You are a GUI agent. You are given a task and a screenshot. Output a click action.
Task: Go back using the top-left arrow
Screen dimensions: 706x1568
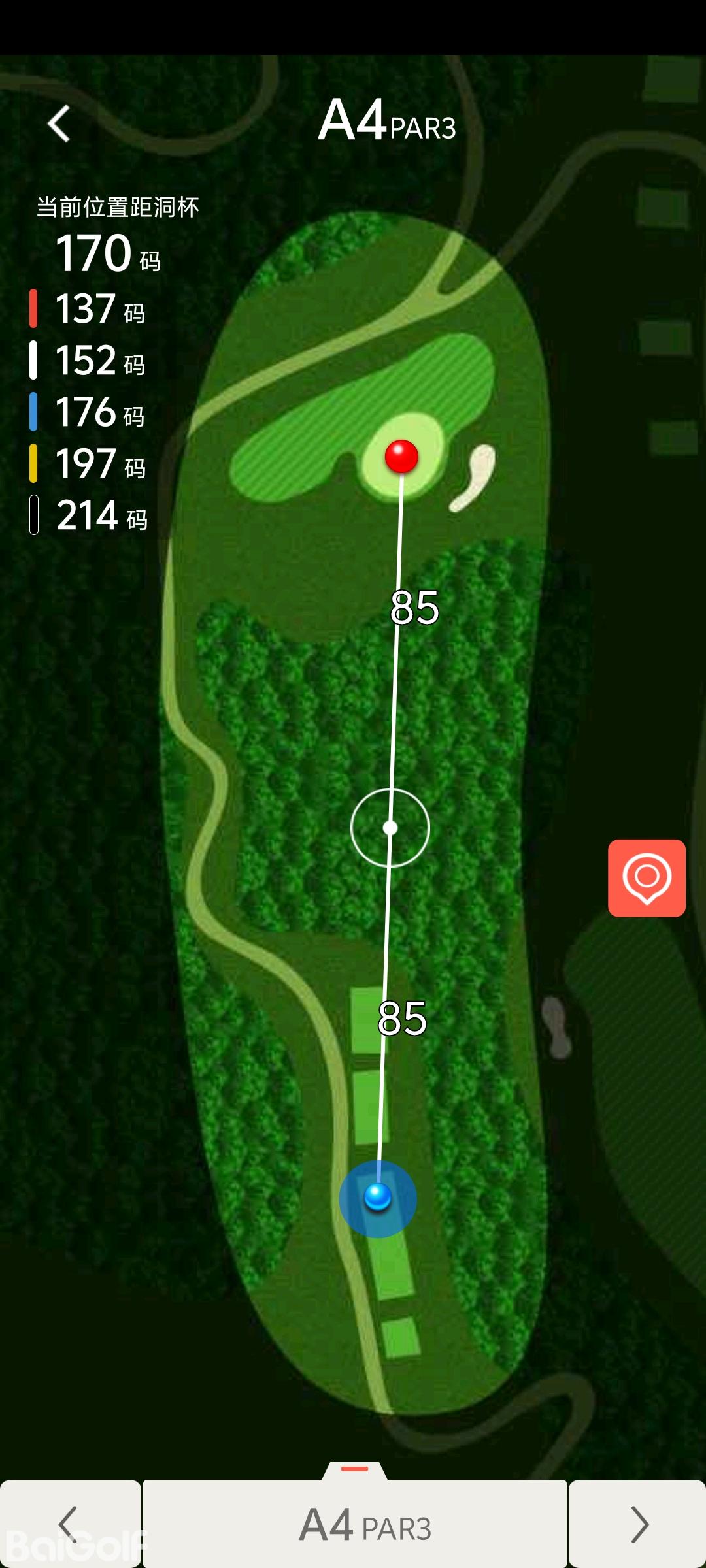coord(59,123)
